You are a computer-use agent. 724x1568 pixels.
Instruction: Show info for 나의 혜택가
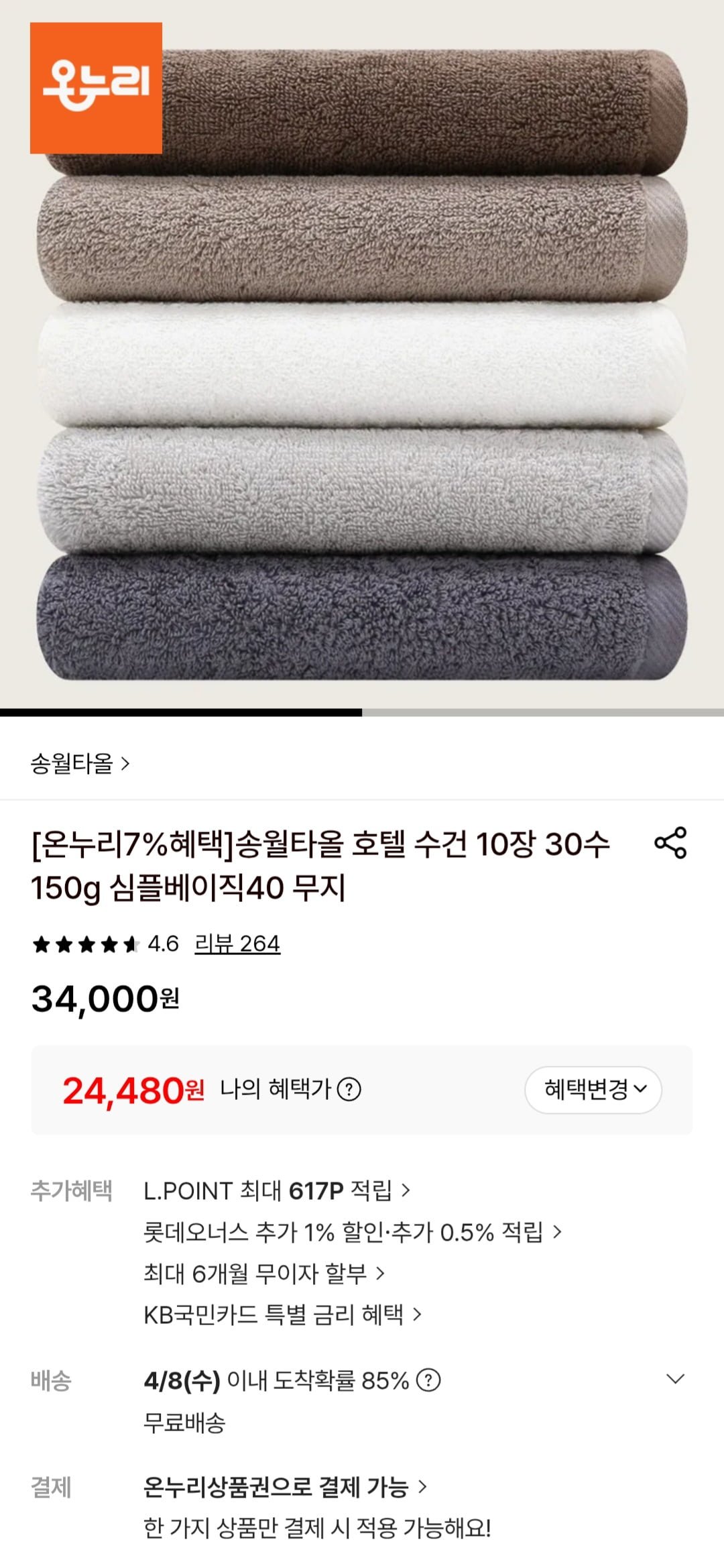[x=349, y=1090]
